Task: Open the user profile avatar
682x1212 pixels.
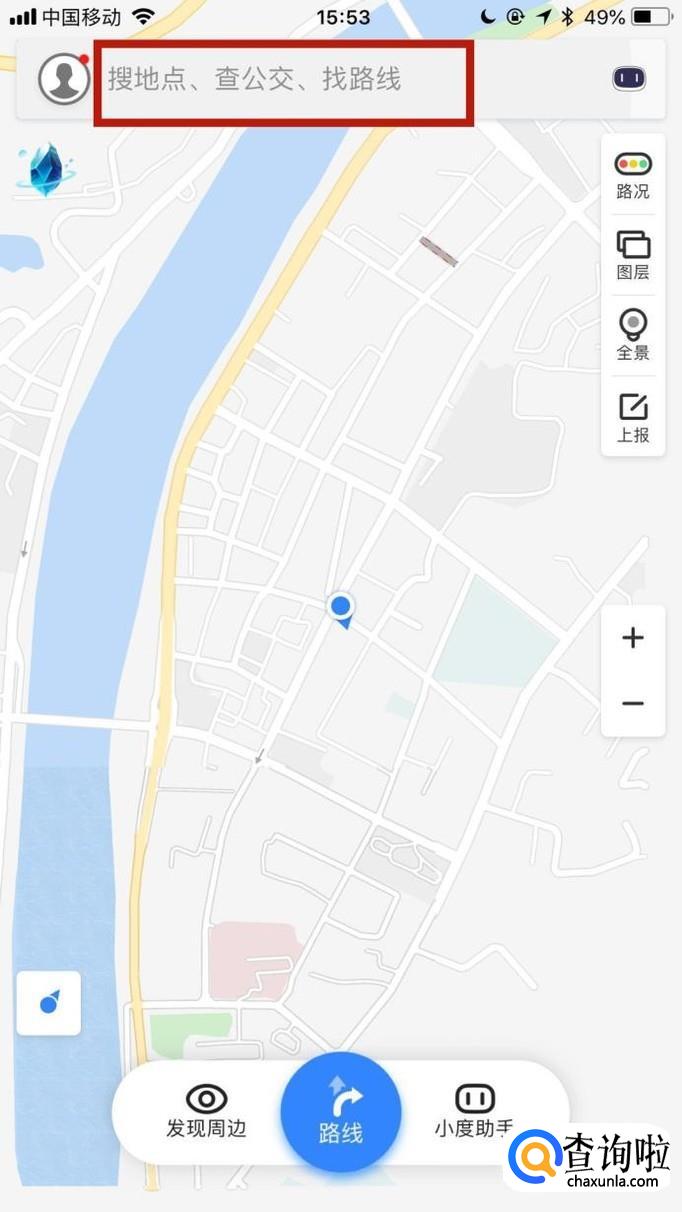Action: (x=63, y=79)
